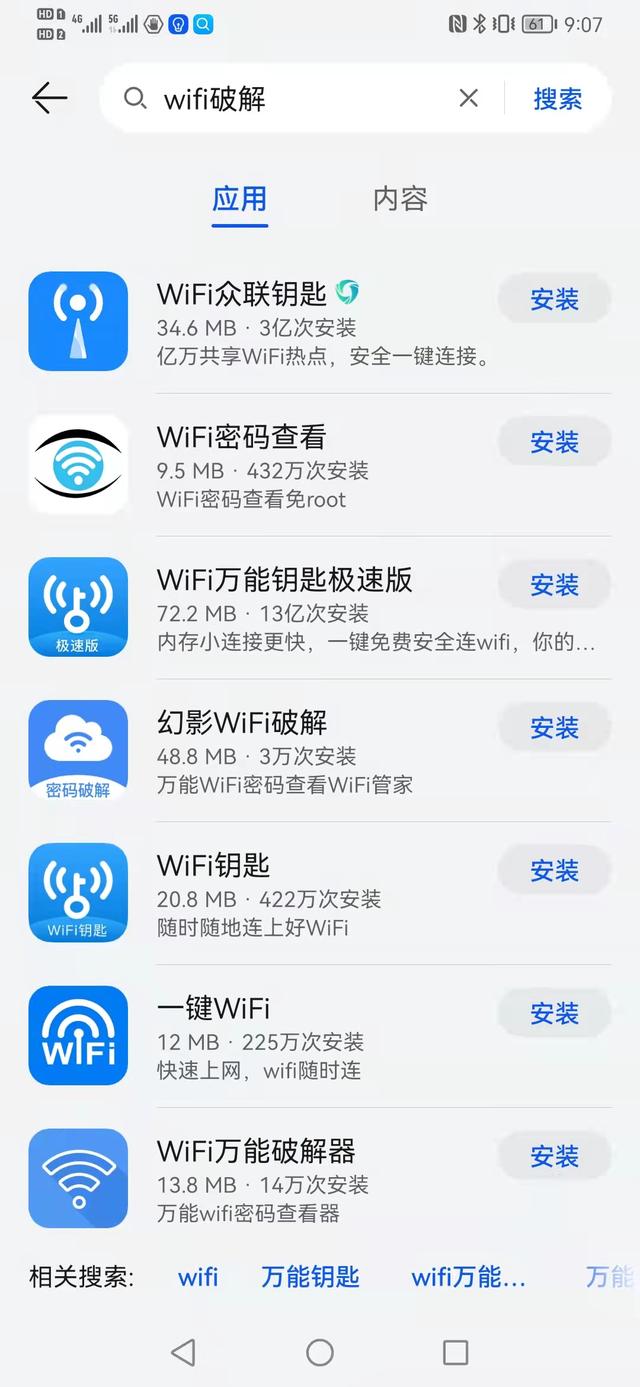Screen dimensions: 640x1387
Task: Install WiFi密码查看
Action: (x=554, y=442)
